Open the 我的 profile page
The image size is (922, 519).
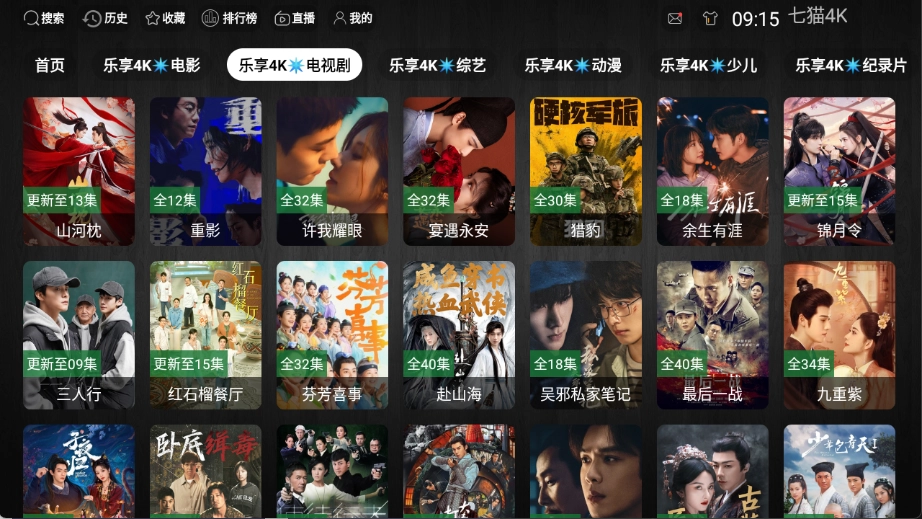(352, 18)
